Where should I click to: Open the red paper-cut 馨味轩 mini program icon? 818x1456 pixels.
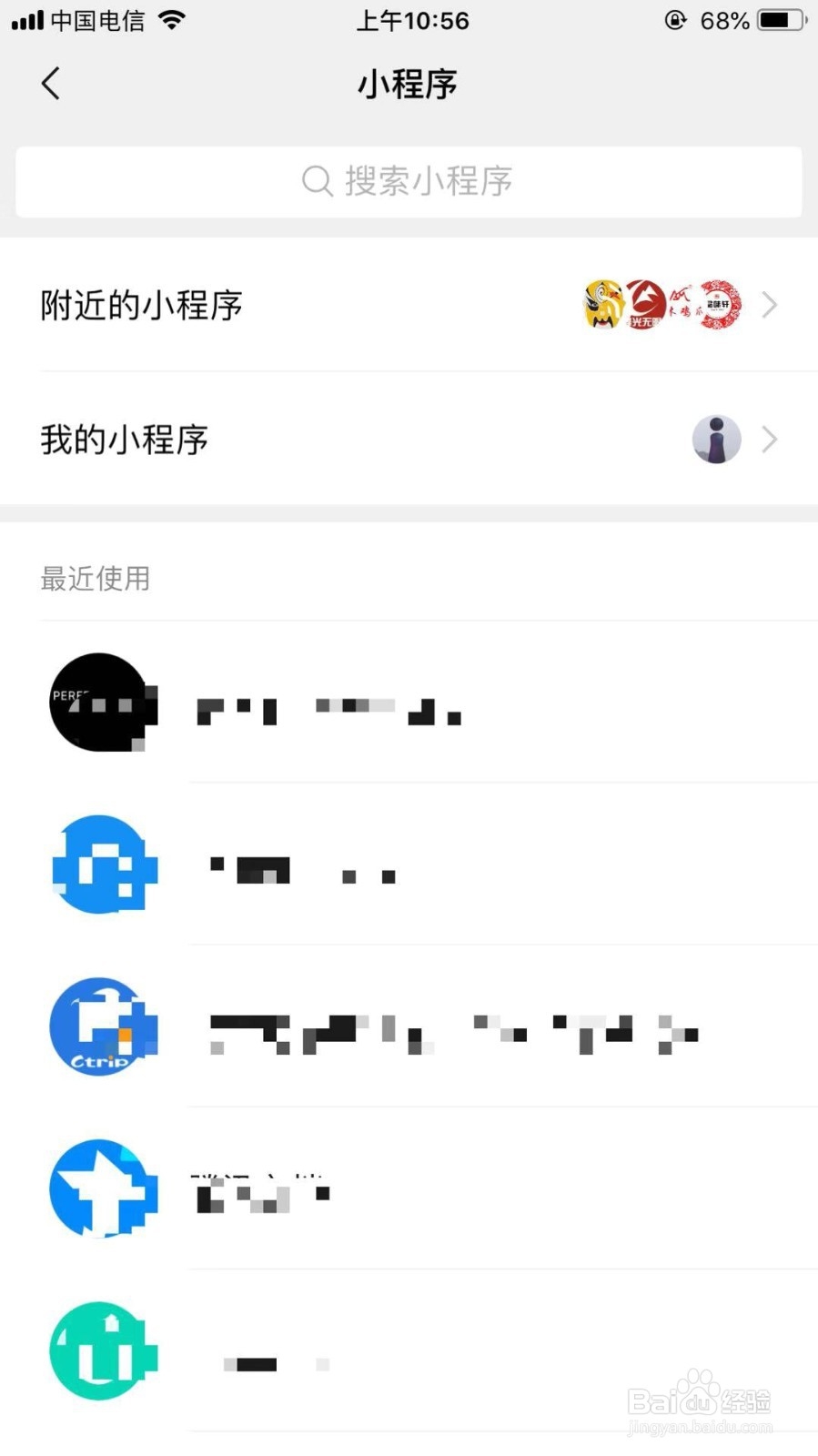coord(718,305)
